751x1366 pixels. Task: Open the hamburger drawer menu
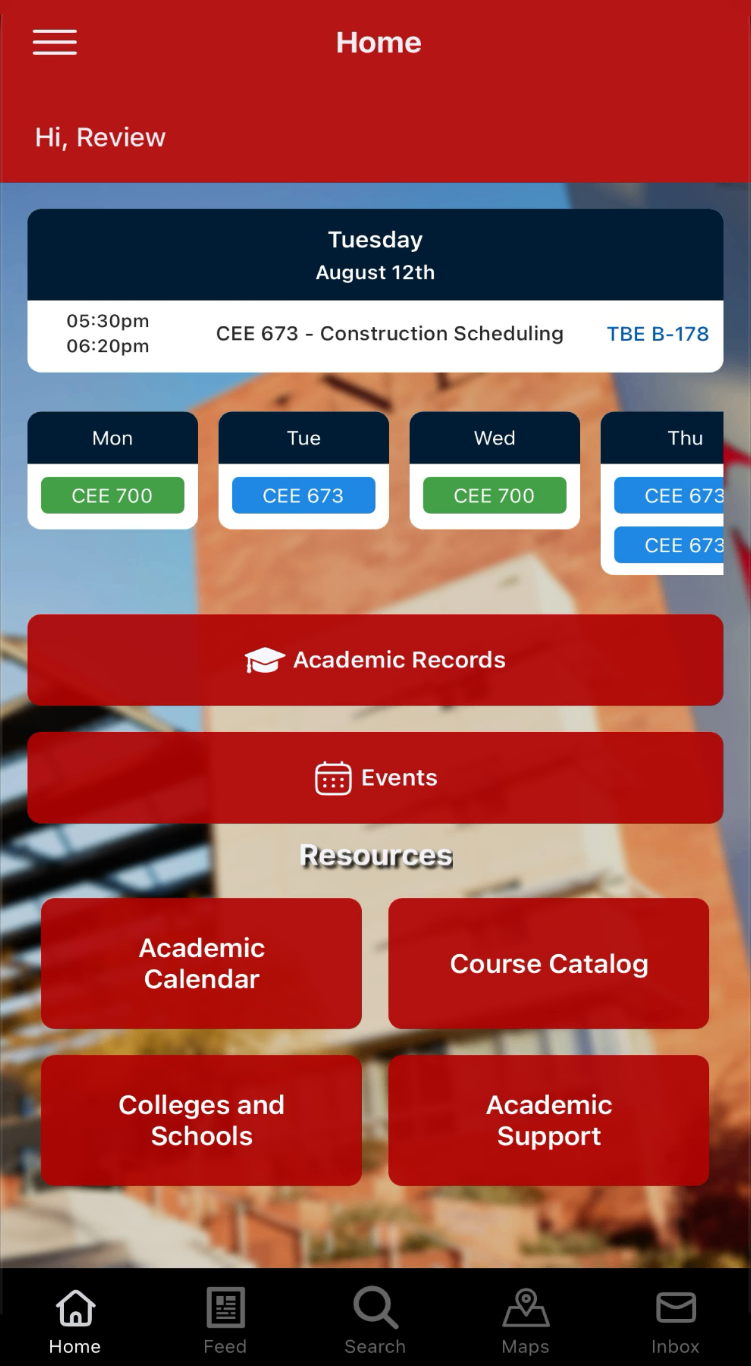click(55, 42)
